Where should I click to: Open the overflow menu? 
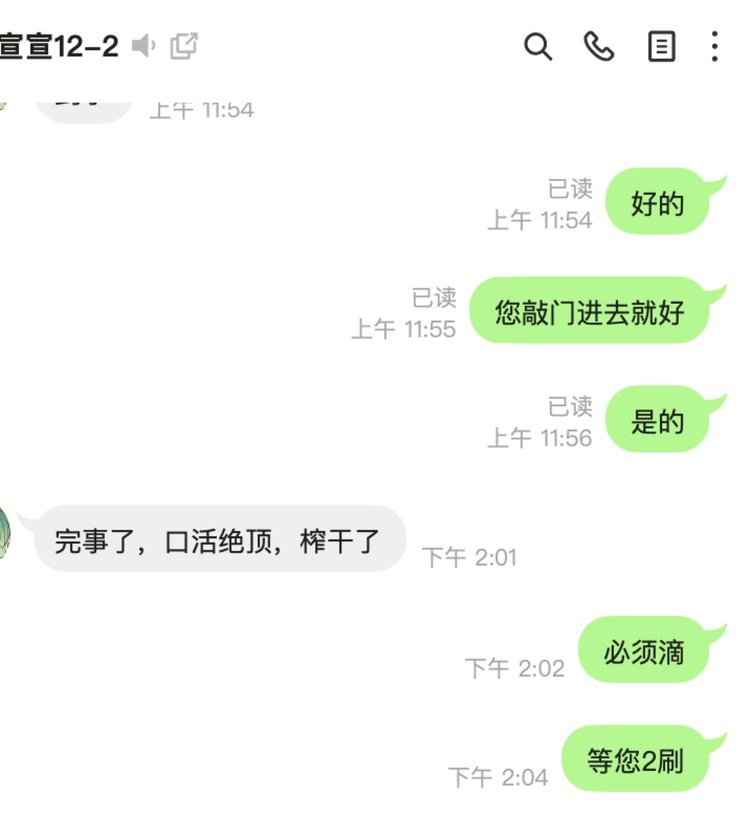[x=714, y=46]
